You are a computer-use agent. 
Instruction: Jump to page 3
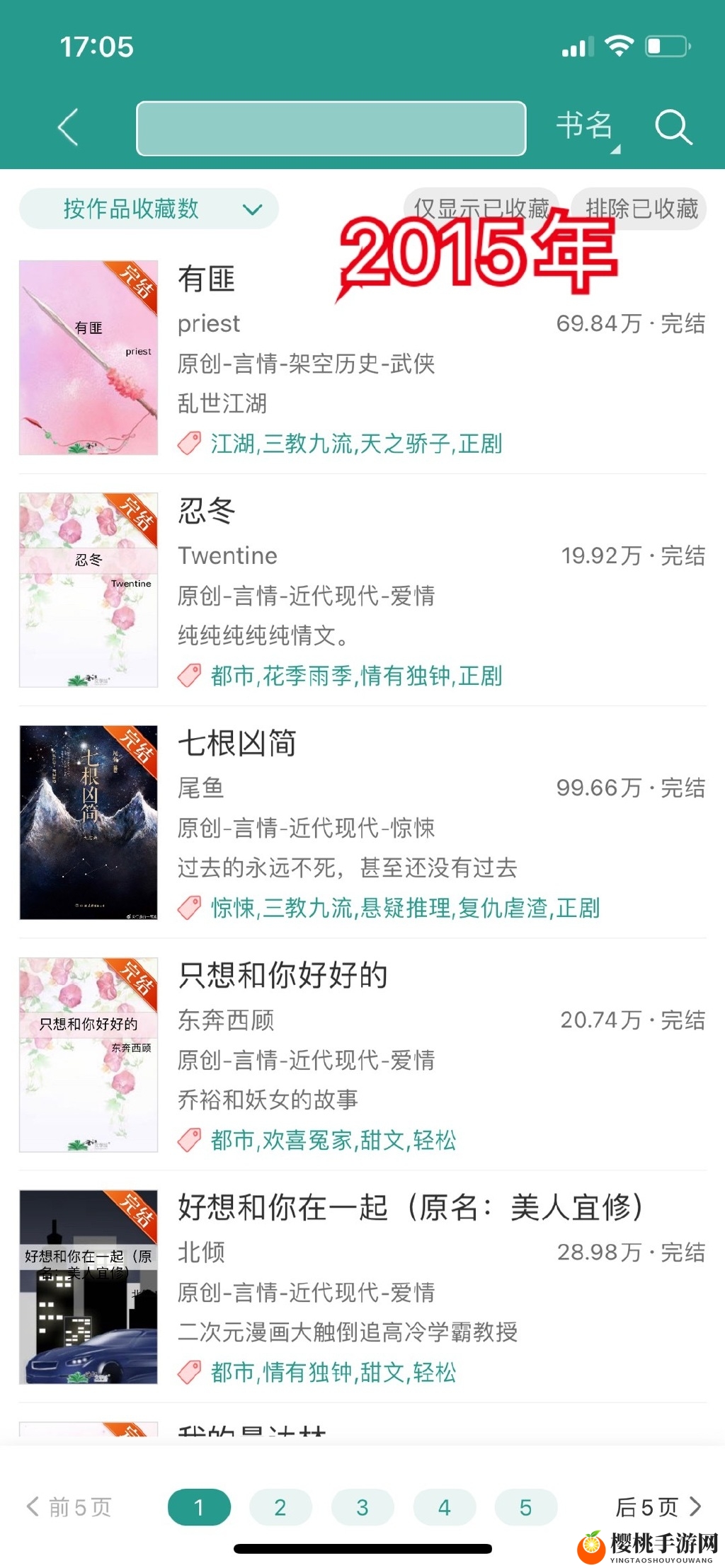coord(362,1507)
